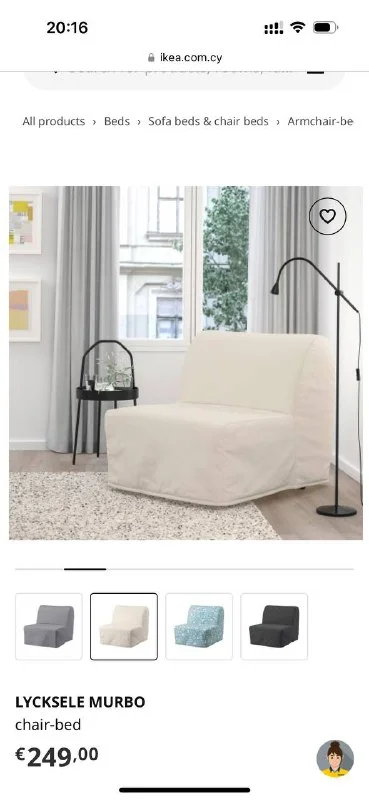Screen dimensions: 369x800
Task: Go to the Beds breadcrumb
Action: (x=117, y=121)
